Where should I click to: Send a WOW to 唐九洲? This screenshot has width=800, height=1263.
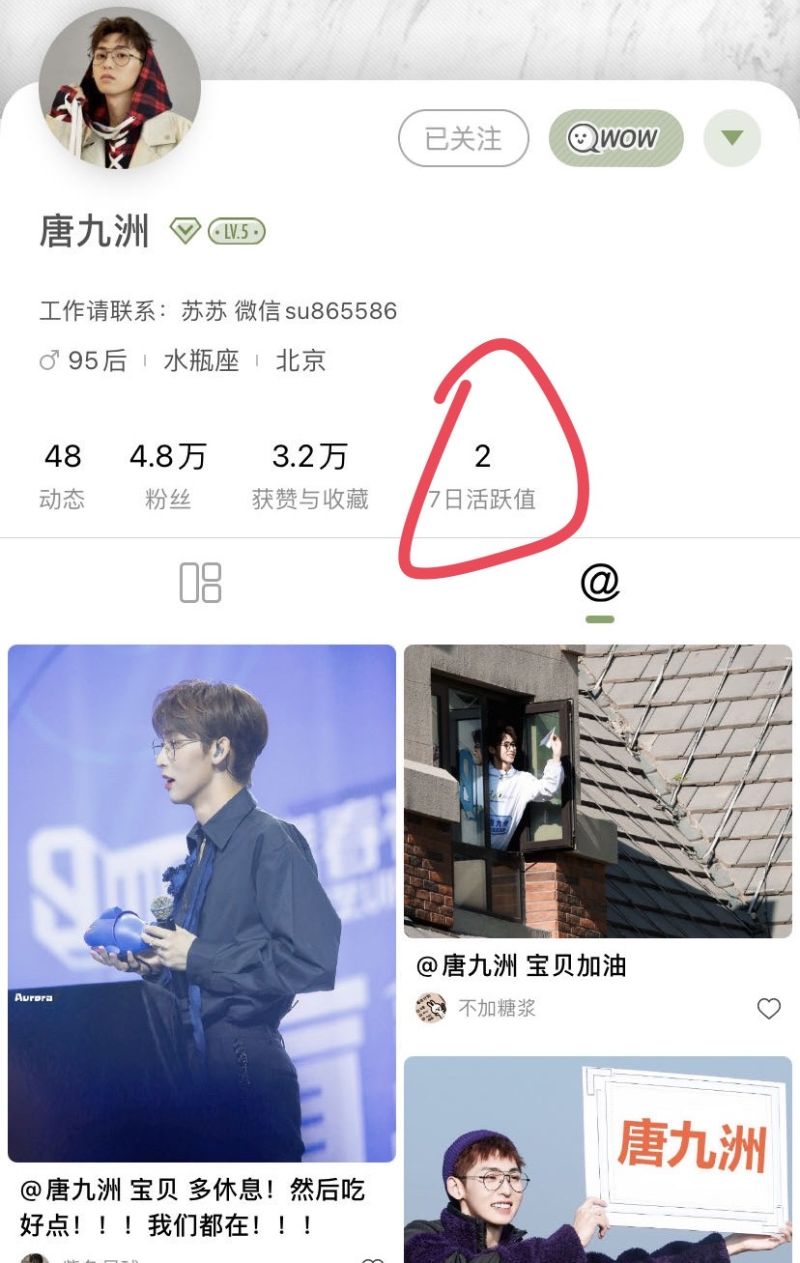(615, 139)
